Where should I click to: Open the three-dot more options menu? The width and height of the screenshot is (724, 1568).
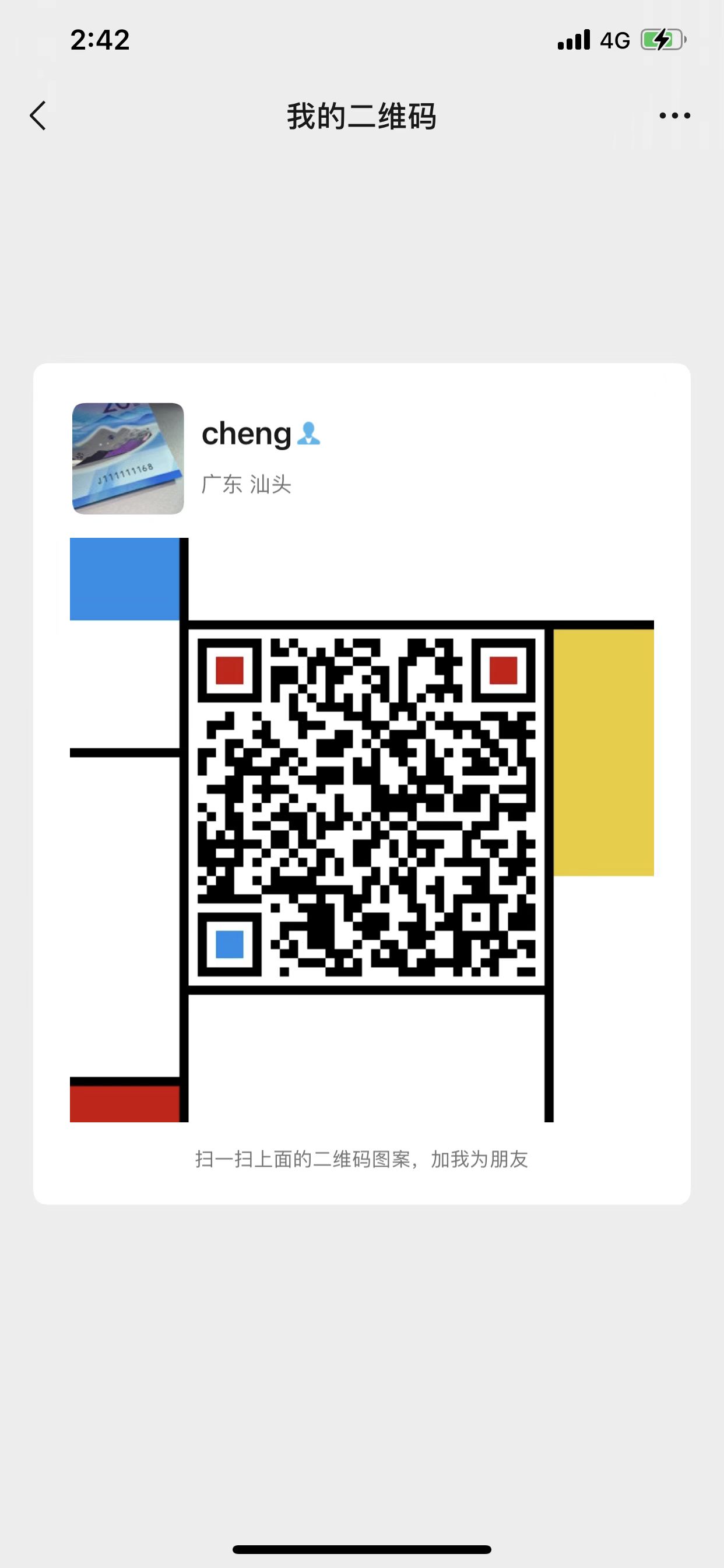tap(674, 116)
